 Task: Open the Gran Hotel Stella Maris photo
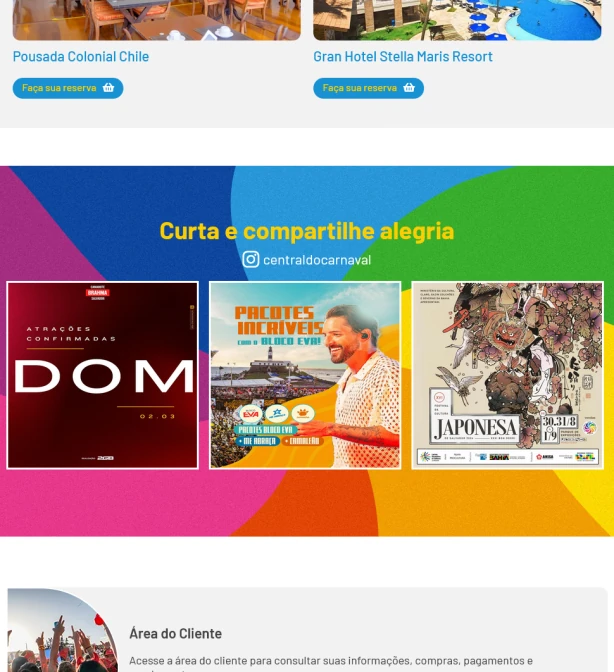[x=457, y=20]
